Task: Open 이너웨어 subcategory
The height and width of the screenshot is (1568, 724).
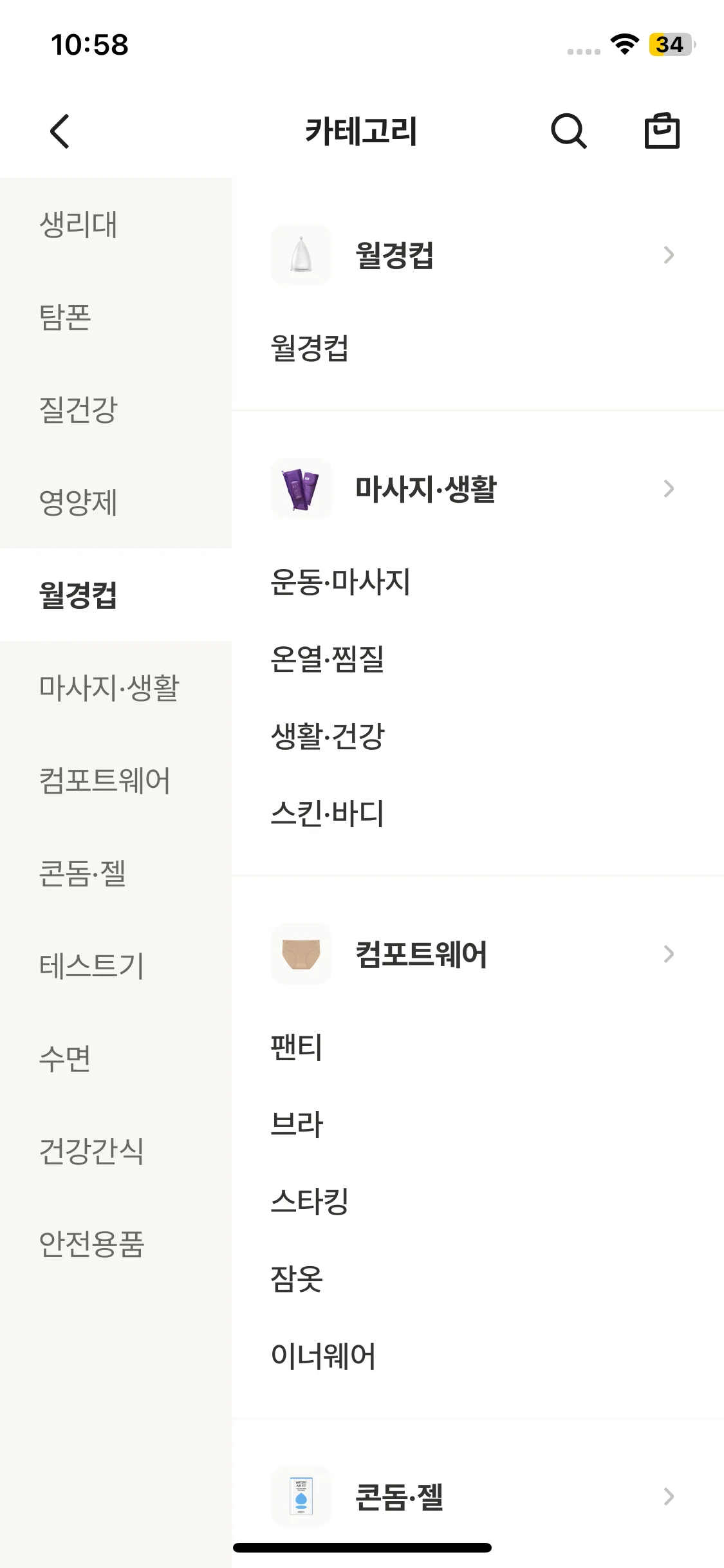Action: click(323, 1356)
